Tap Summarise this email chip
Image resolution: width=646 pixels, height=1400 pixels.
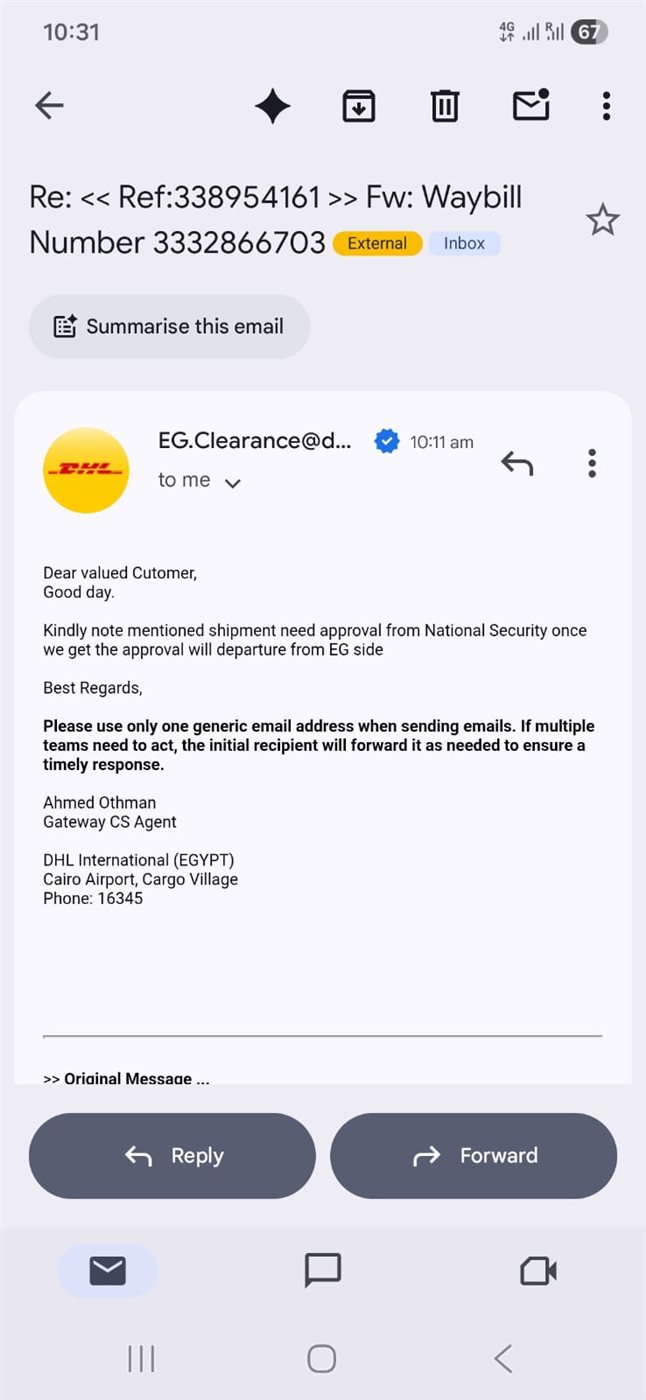pyautogui.click(x=169, y=326)
